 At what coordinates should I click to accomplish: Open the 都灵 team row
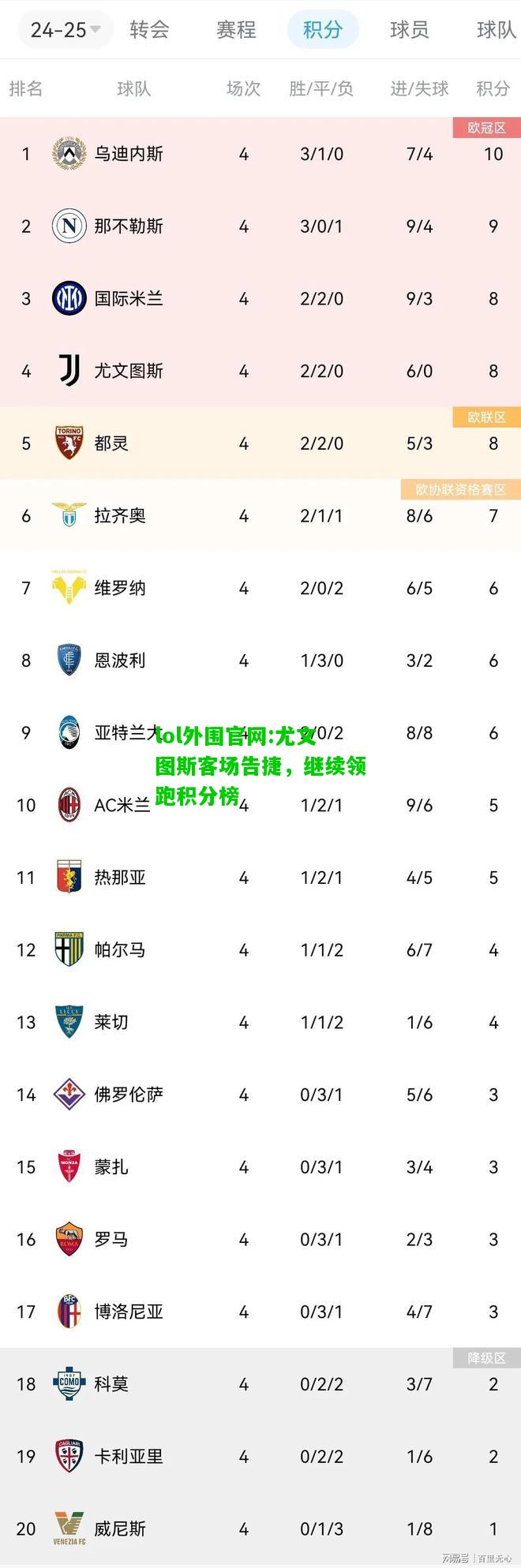tap(111, 443)
